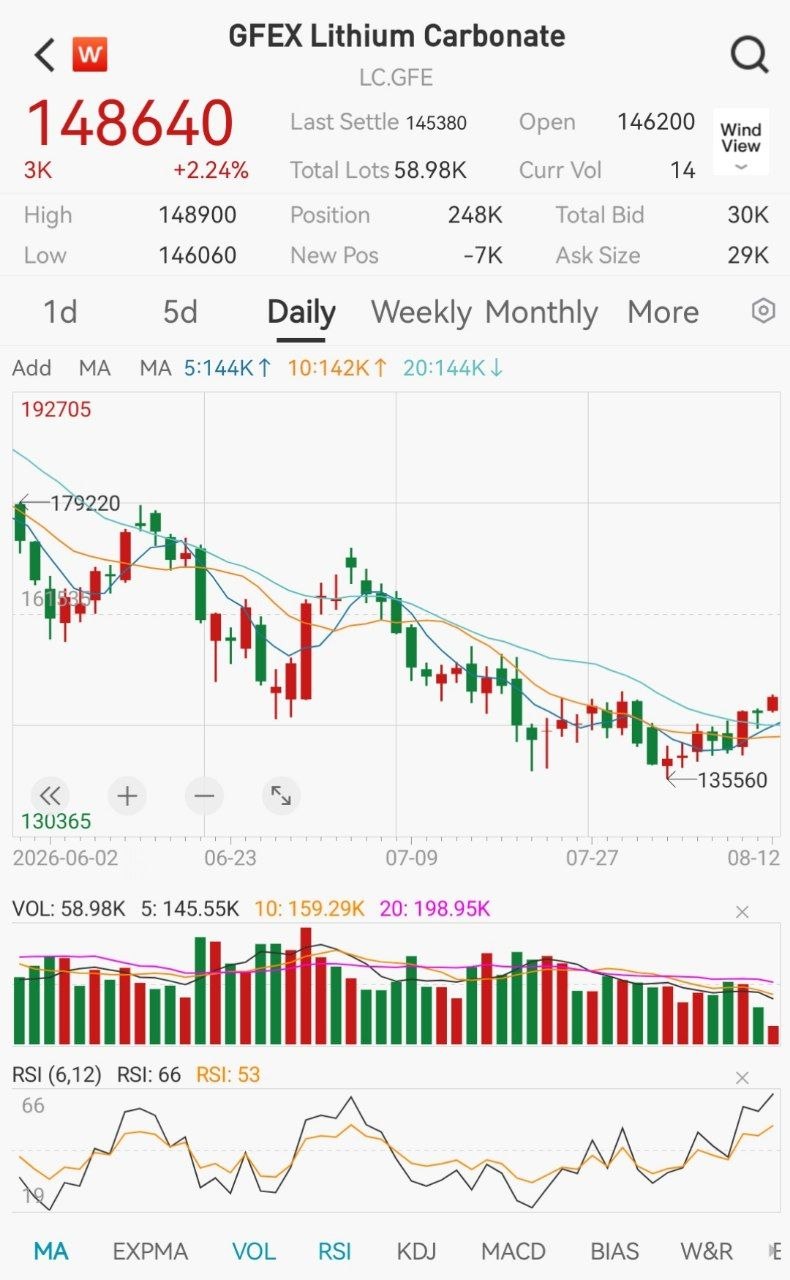The width and height of the screenshot is (790, 1280).
Task: Tap Add to add an indicator
Action: [x=31, y=368]
